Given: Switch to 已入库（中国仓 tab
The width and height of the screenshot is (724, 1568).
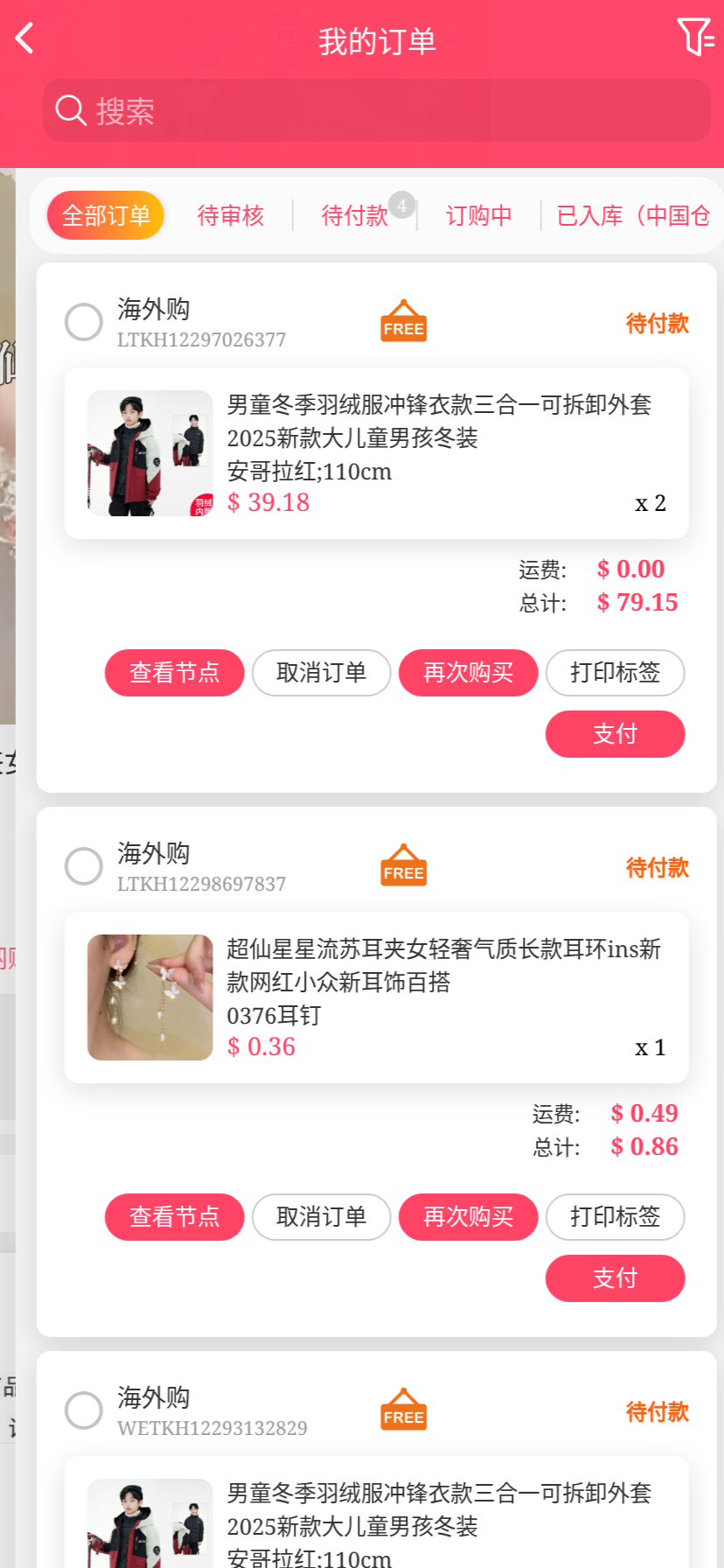Looking at the screenshot, I should coord(633,215).
